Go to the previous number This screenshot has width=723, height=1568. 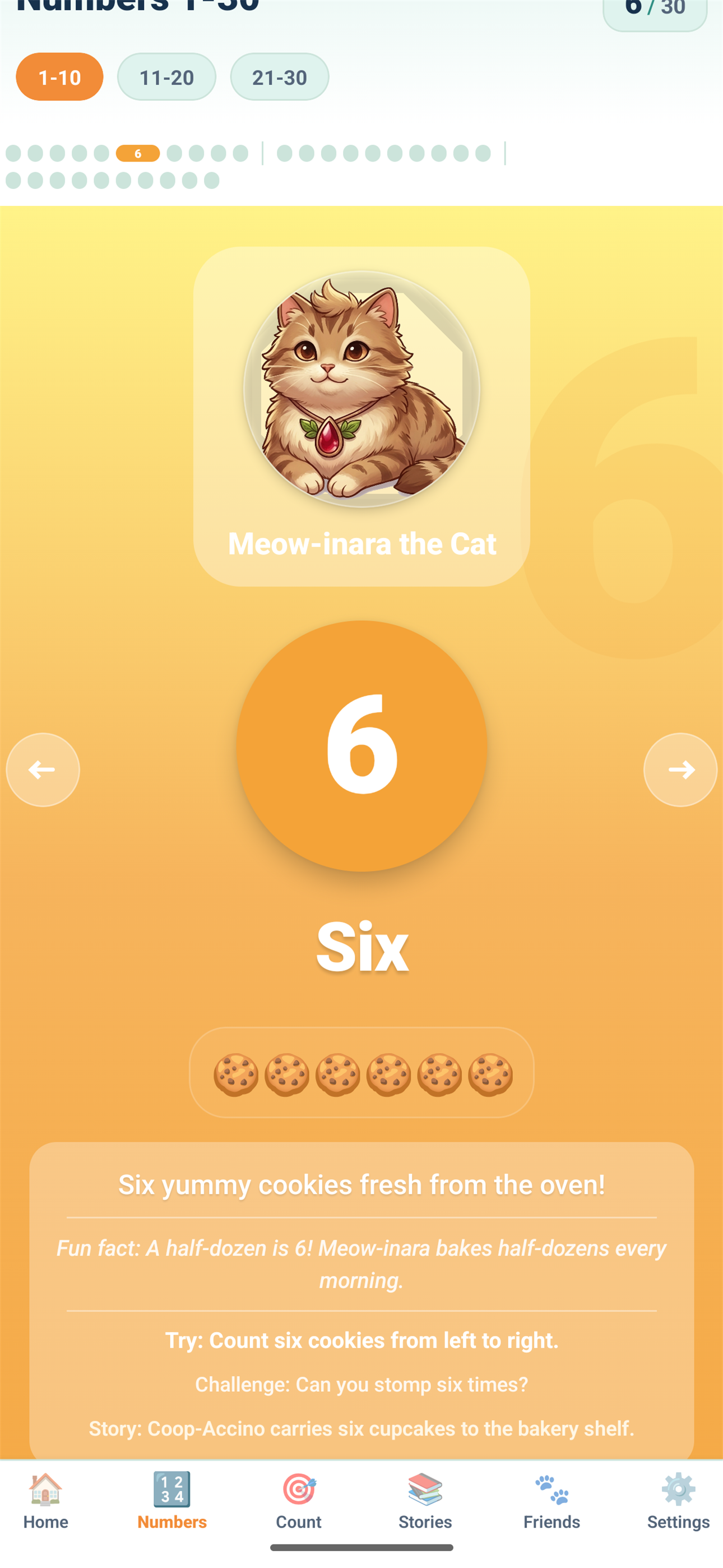point(43,769)
